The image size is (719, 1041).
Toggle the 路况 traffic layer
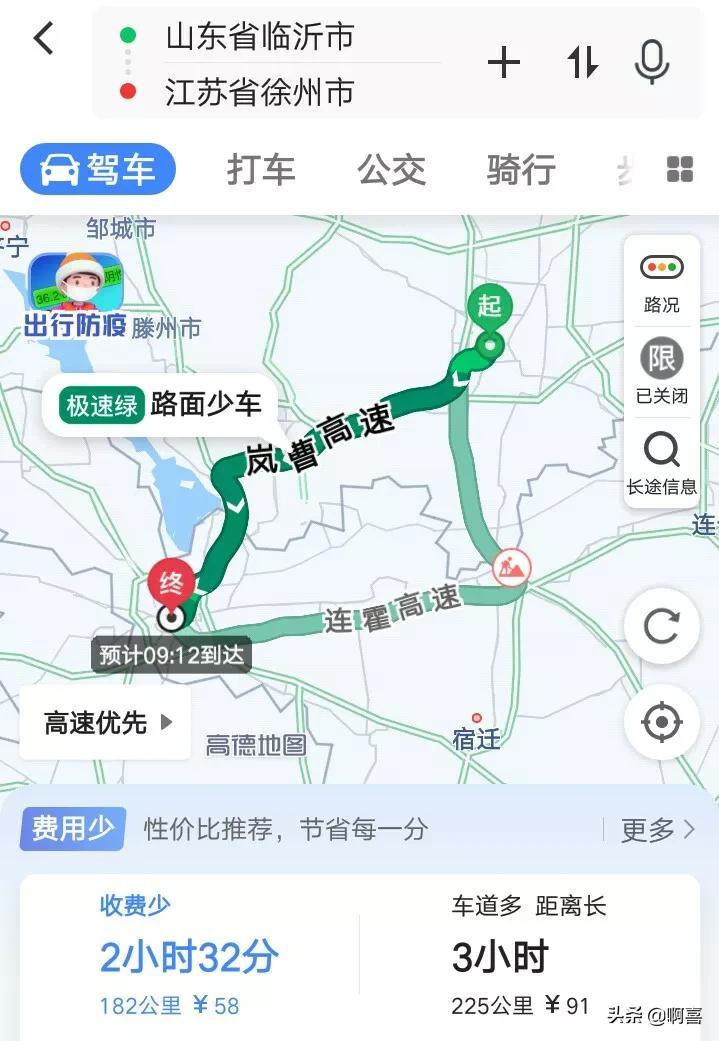[661, 282]
